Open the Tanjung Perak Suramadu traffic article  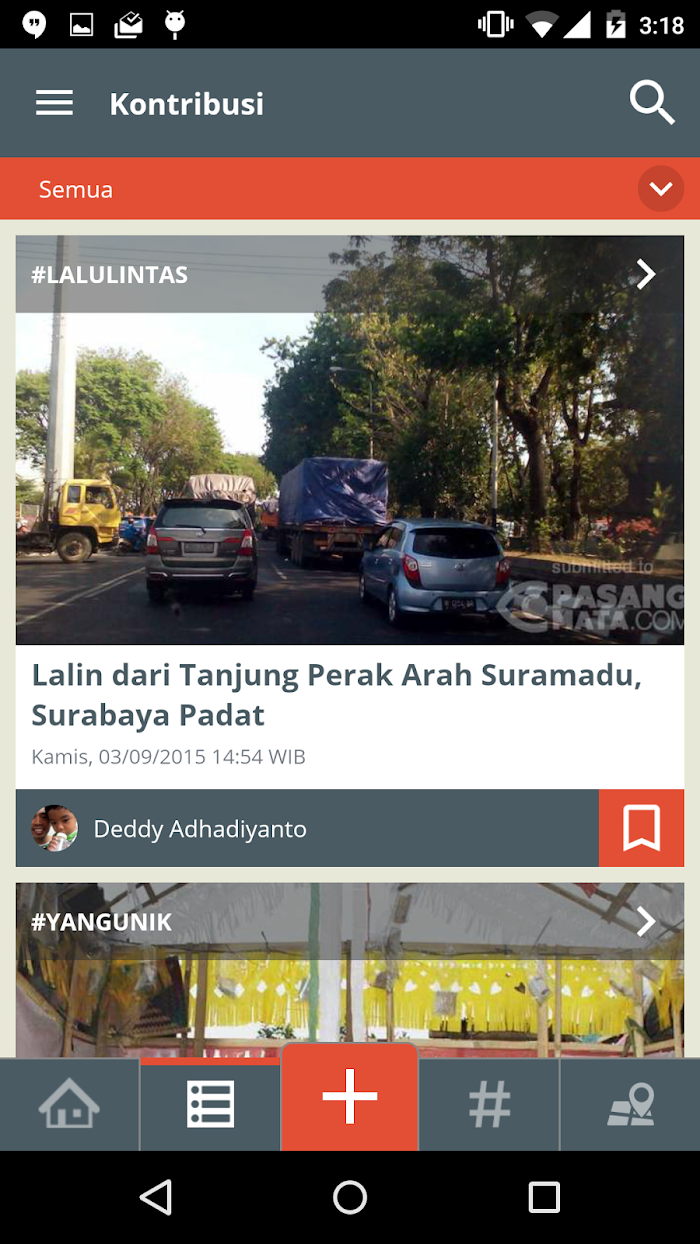pyautogui.click(x=336, y=695)
